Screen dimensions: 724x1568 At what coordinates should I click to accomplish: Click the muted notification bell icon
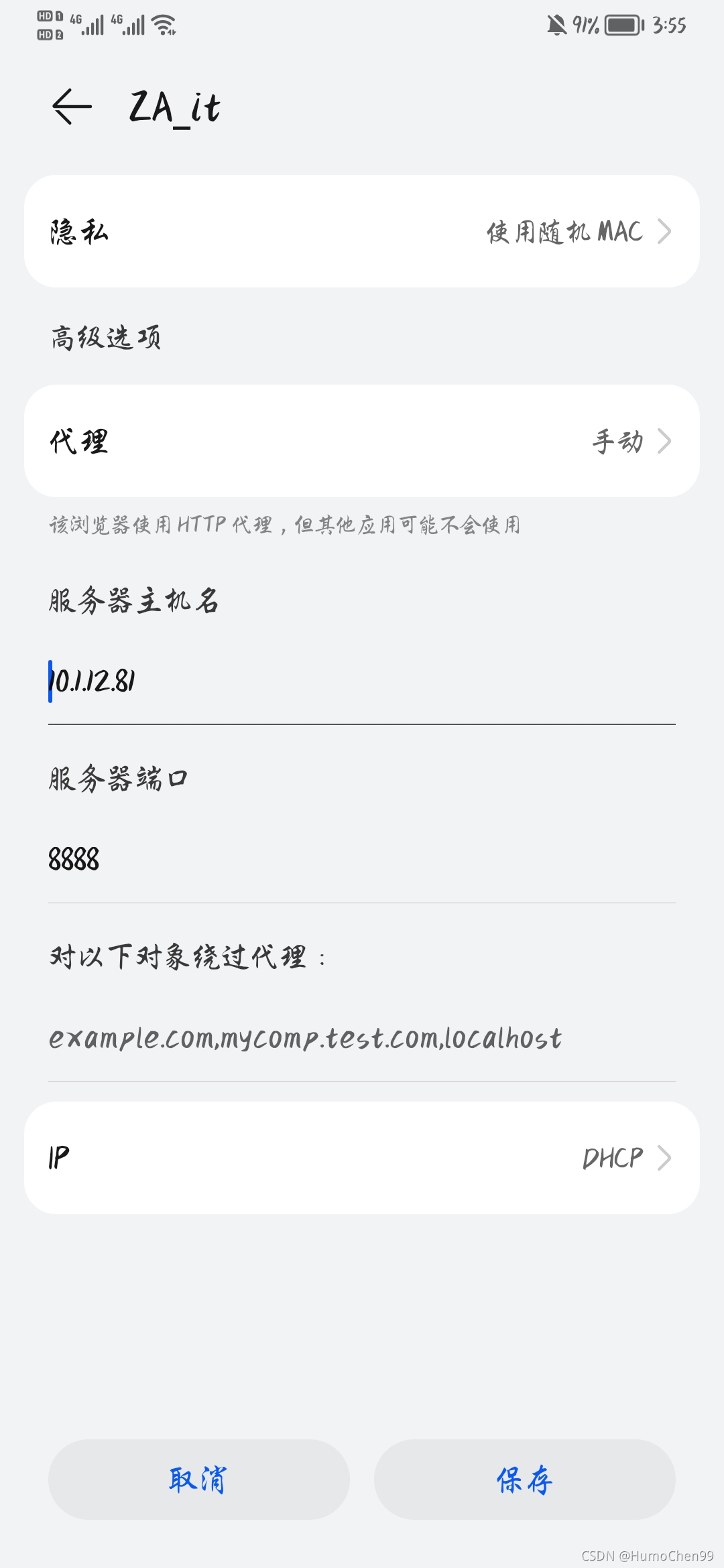(x=556, y=24)
